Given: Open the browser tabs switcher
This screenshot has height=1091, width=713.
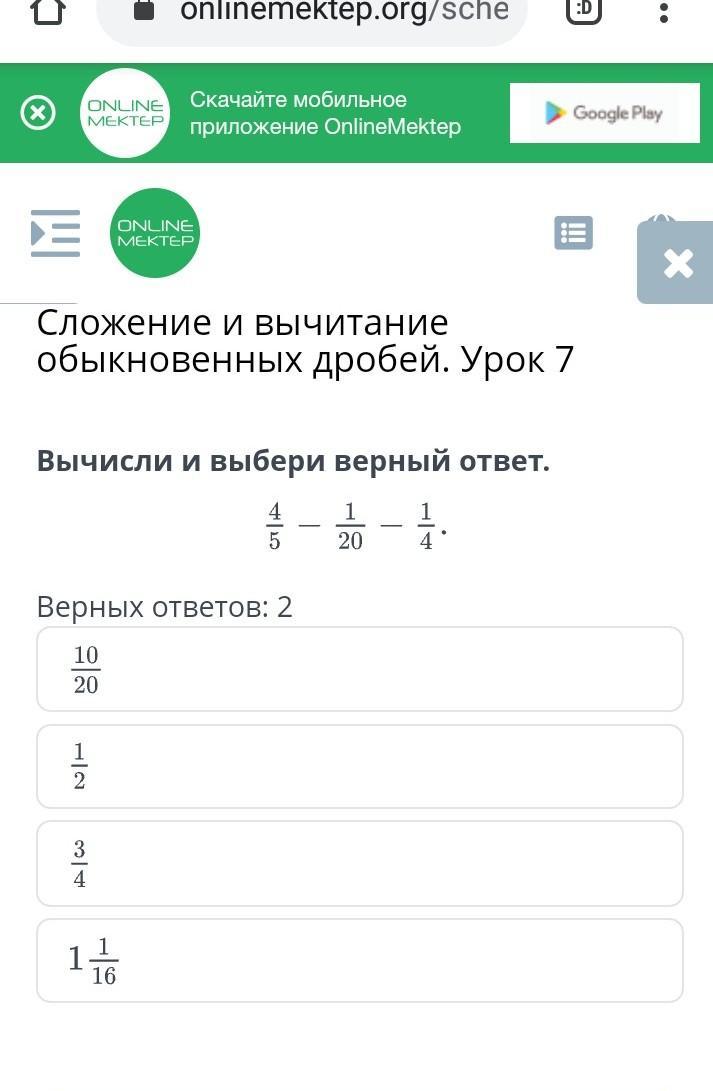Looking at the screenshot, I should [x=584, y=11].
